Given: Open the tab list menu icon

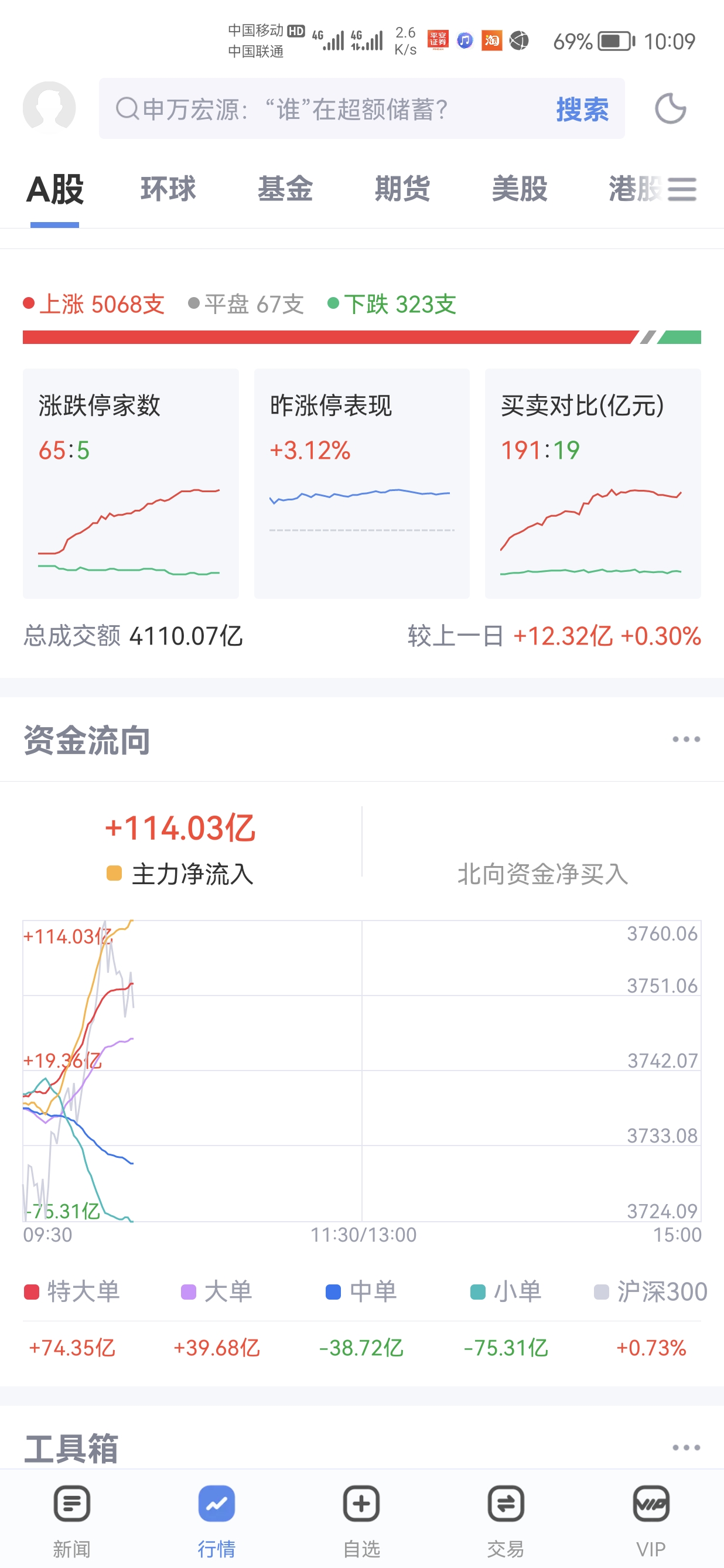Looking at the screenshot, I should (682, 189).
